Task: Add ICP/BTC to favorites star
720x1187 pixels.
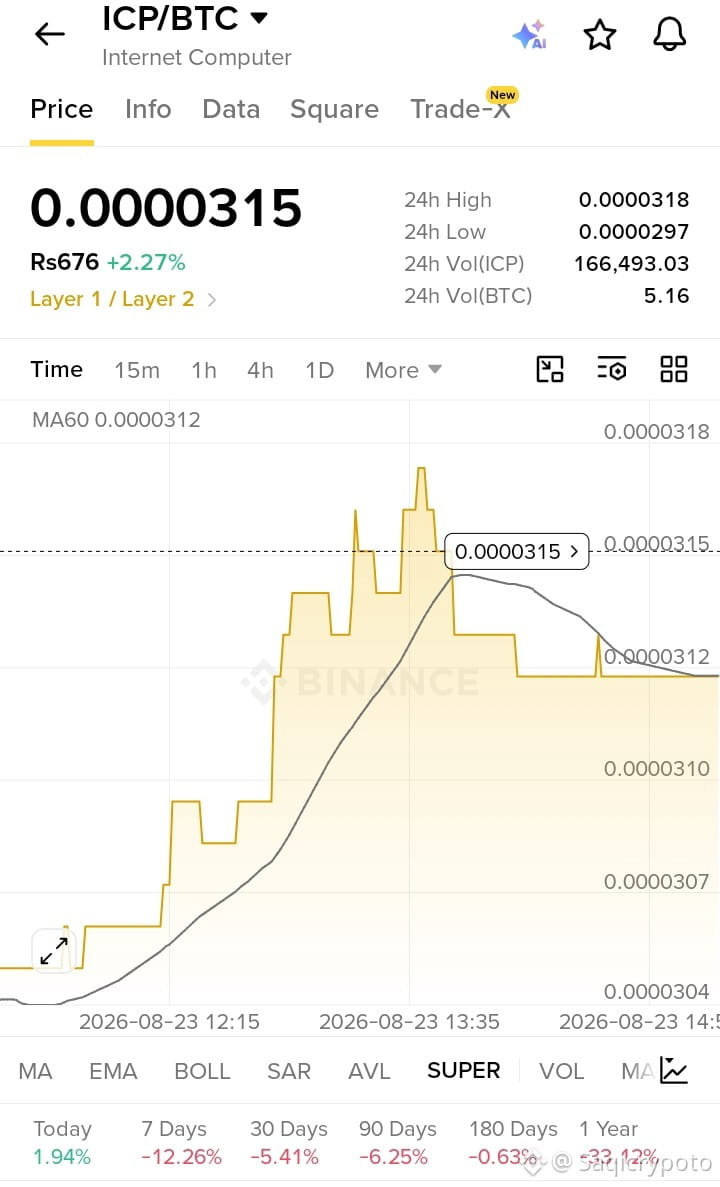Action: click(599, 35)
